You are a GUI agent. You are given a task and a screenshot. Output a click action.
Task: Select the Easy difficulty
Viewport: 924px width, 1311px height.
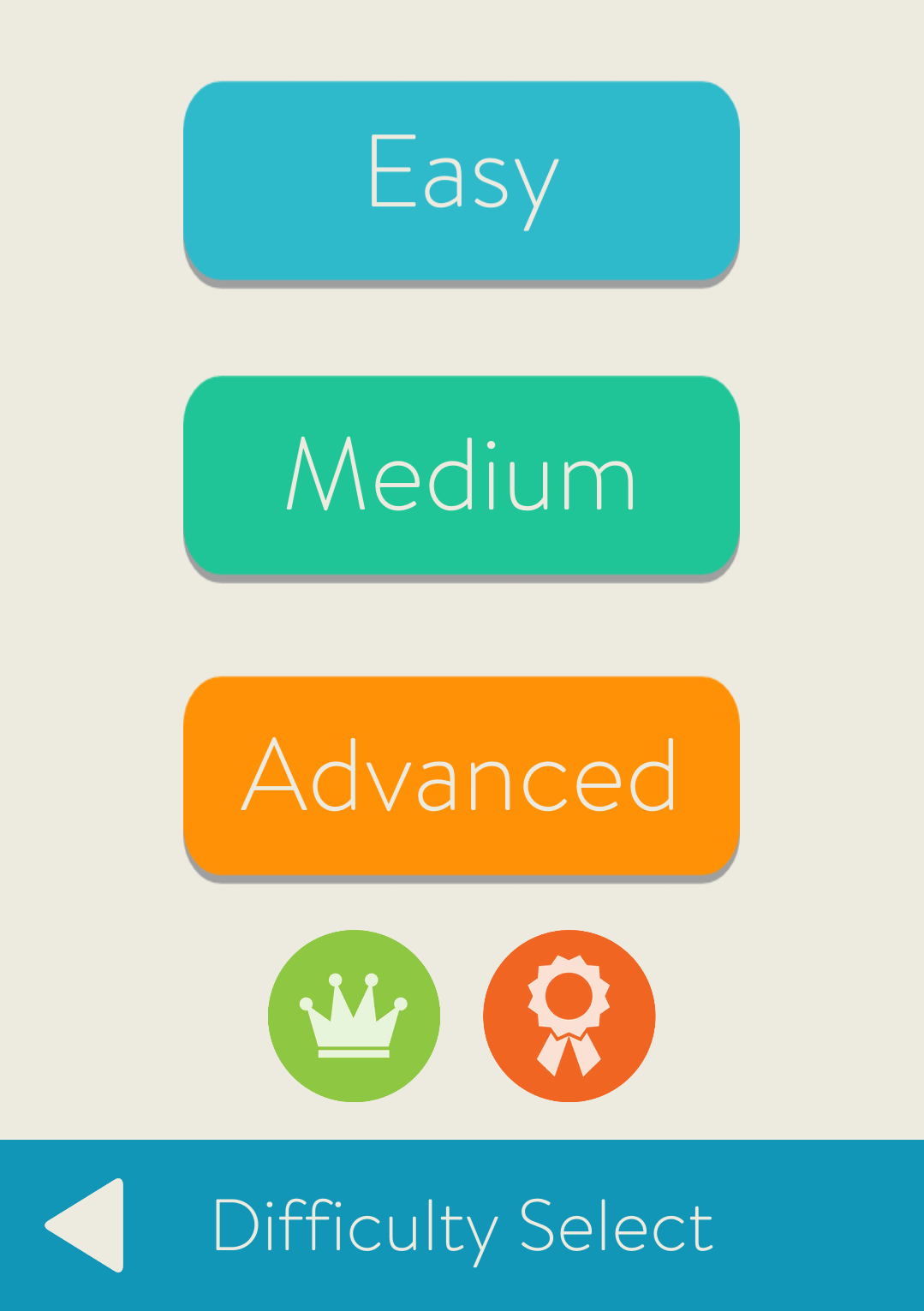point(462,181)
